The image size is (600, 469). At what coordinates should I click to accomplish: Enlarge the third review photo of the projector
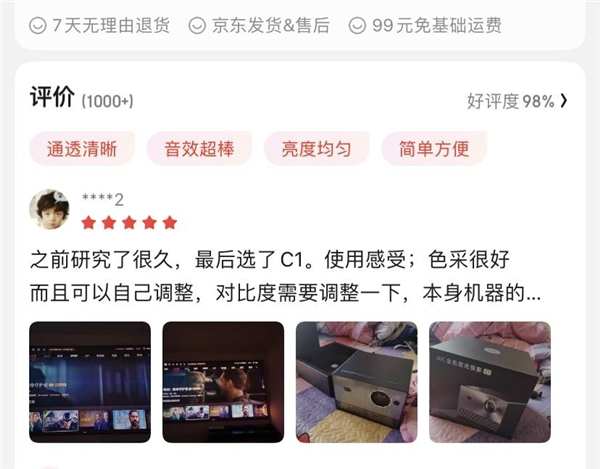(356, 381)
